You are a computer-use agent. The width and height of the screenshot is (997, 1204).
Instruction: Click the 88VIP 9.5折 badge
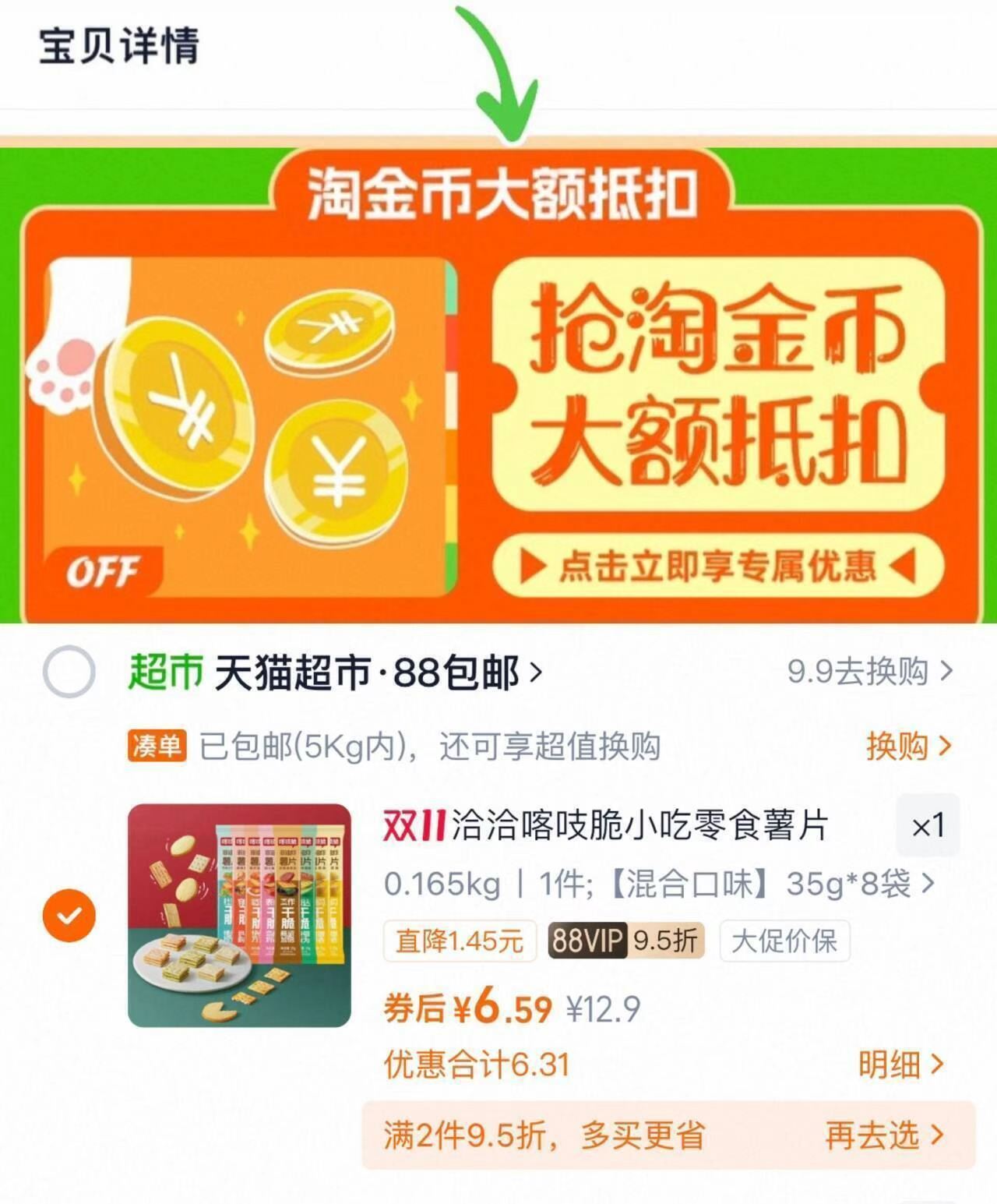pyautogui.click(x=624, y=942)
